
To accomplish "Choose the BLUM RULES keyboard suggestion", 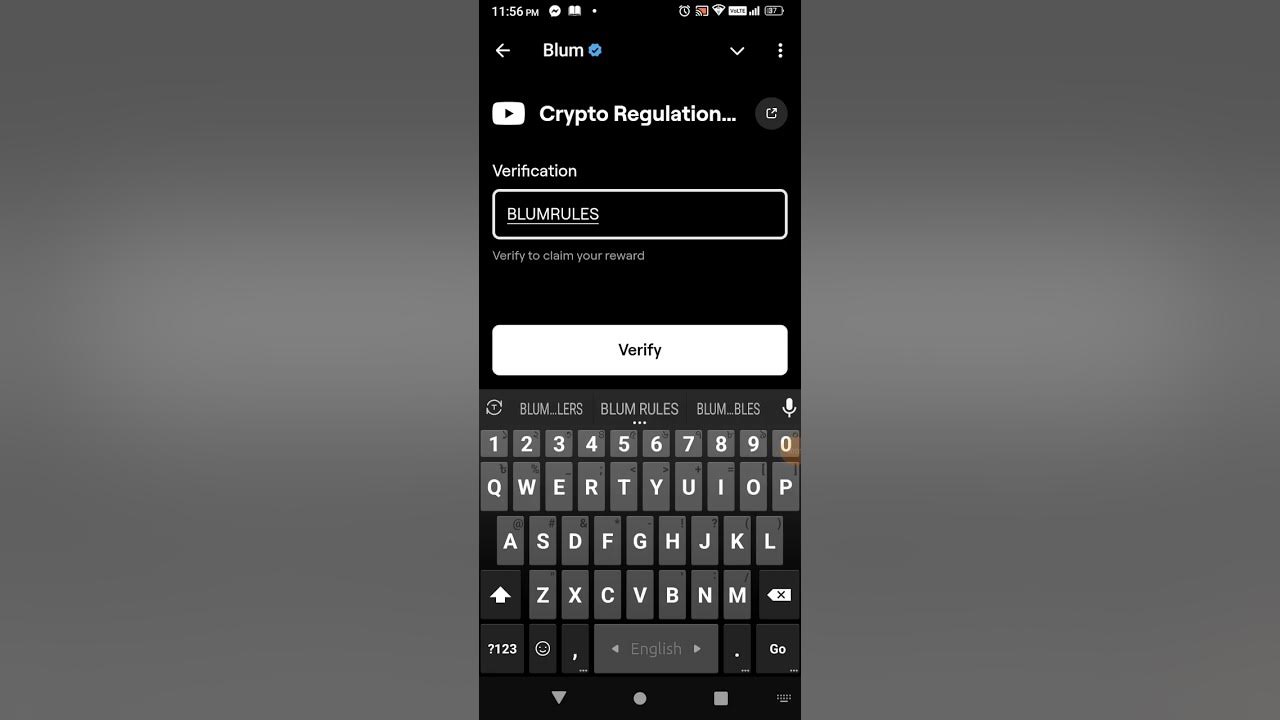I will [639, 409].
